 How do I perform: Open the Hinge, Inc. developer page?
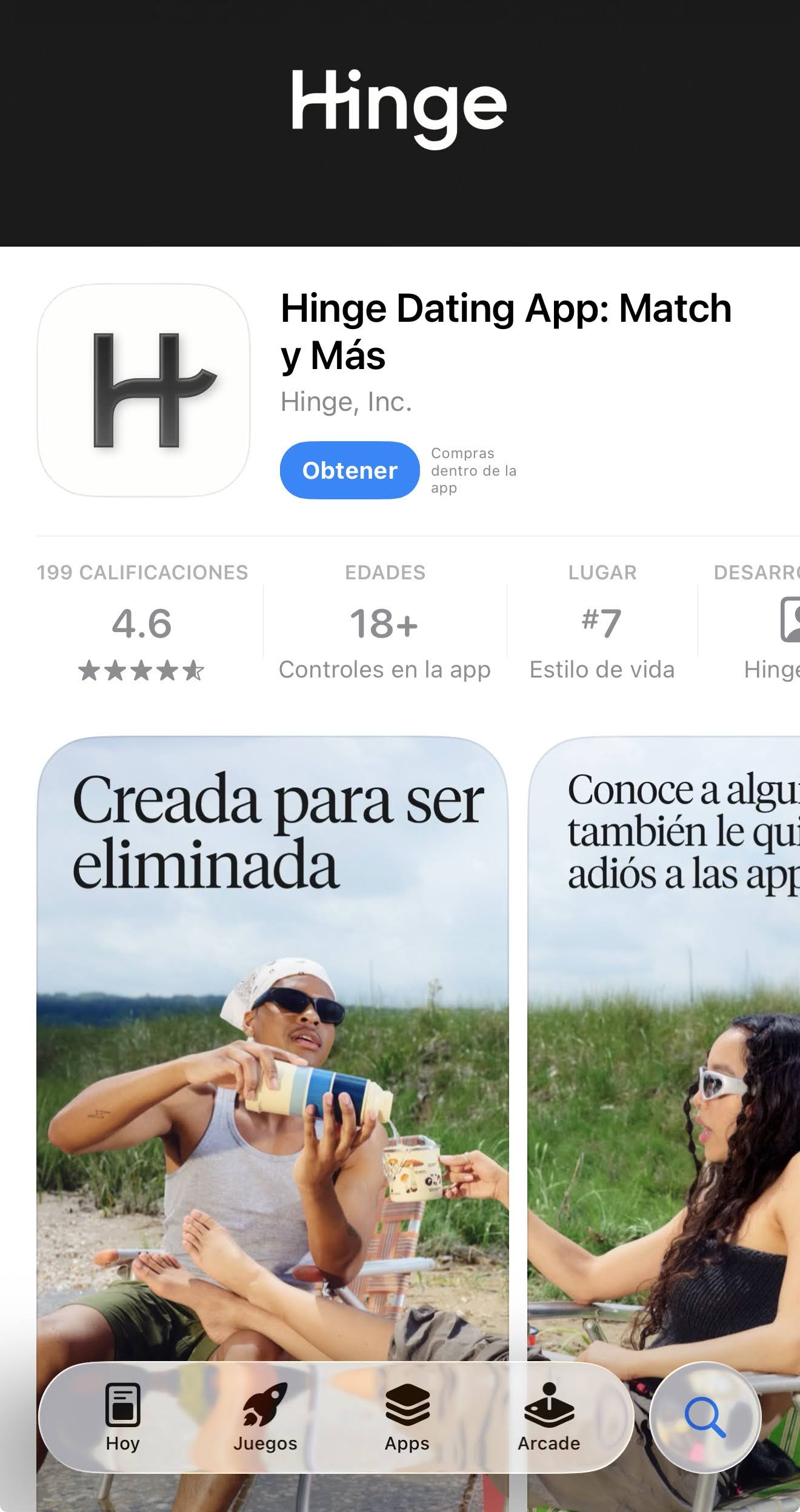point(346,402)
